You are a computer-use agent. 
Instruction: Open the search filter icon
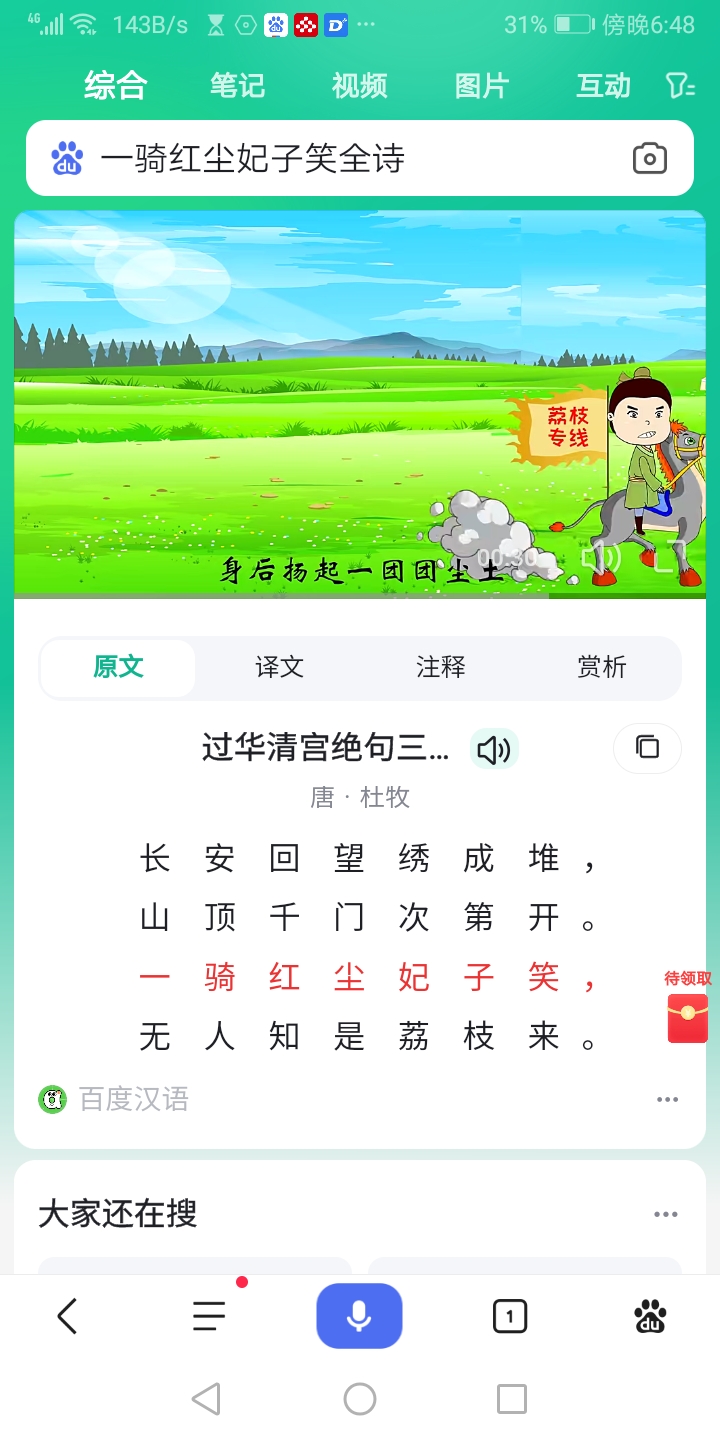680,86
